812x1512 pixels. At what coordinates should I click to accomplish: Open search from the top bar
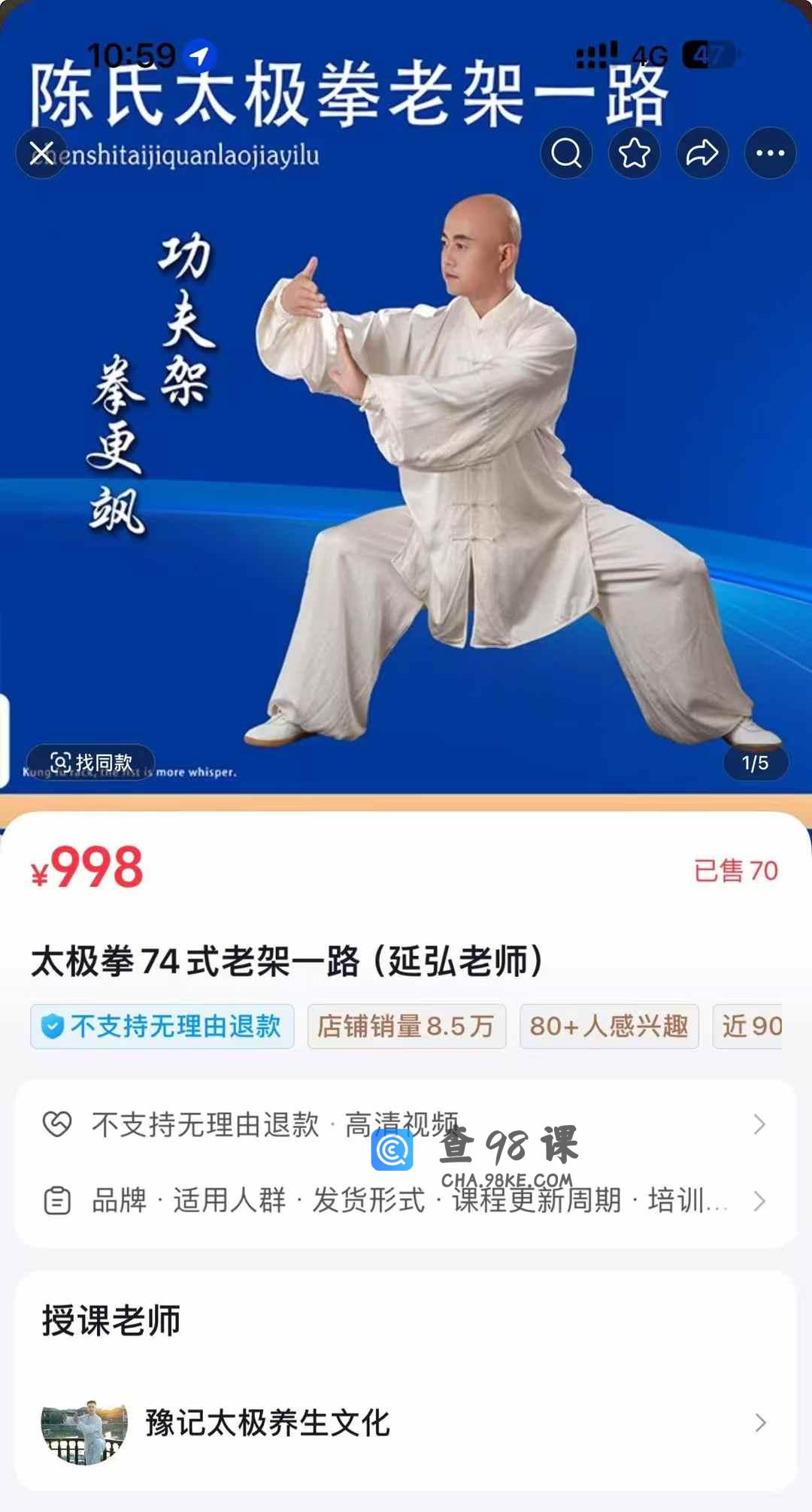pyautogui.click(x=566, y=153)
